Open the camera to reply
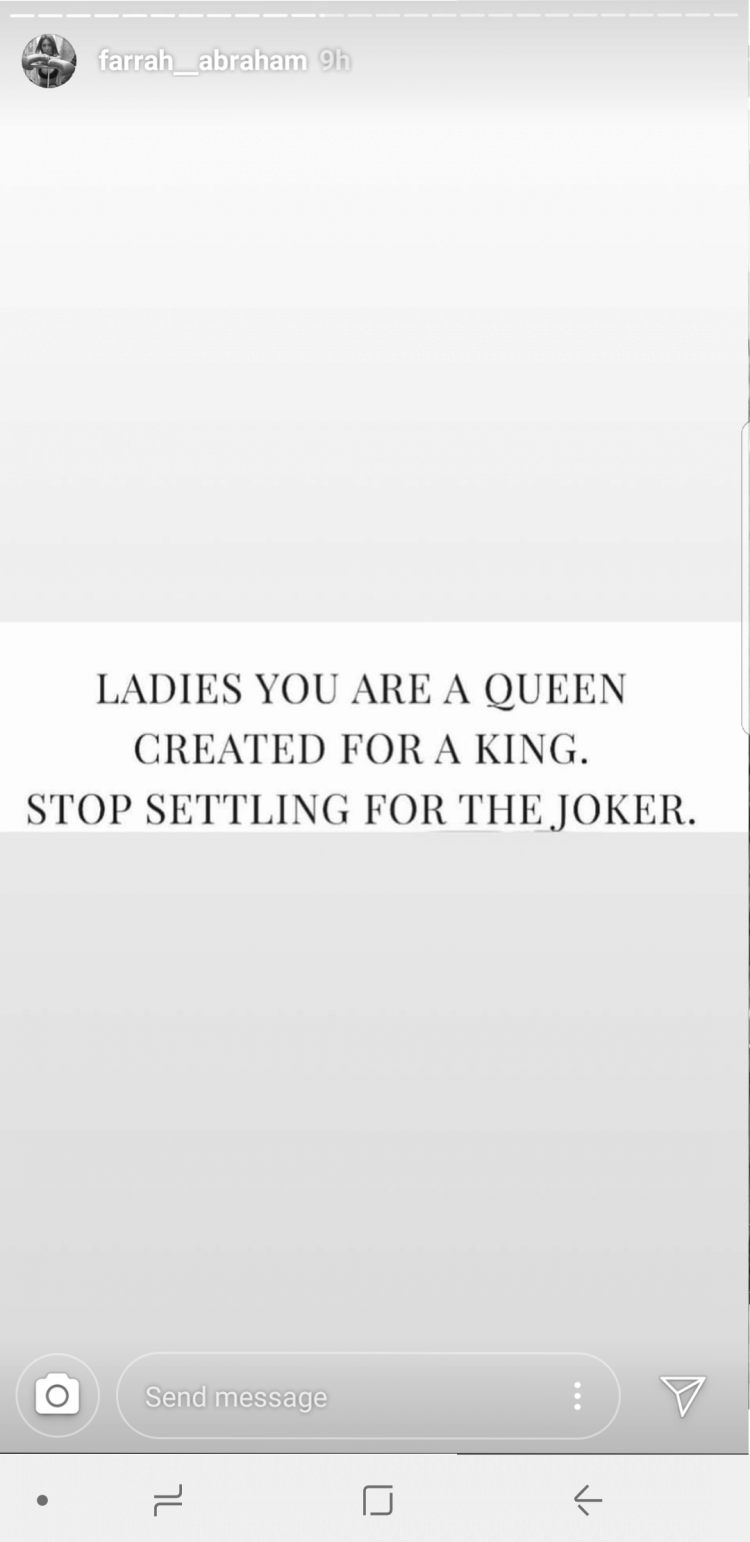The image size is (750, 1542). [57, 1395]
